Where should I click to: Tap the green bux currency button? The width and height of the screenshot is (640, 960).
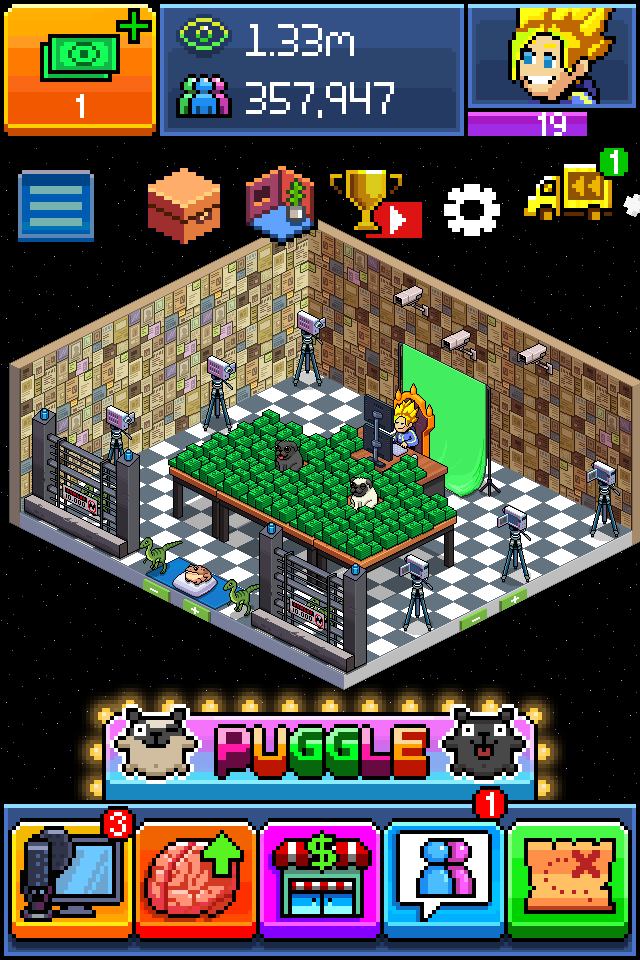click(x=80, y=68)
